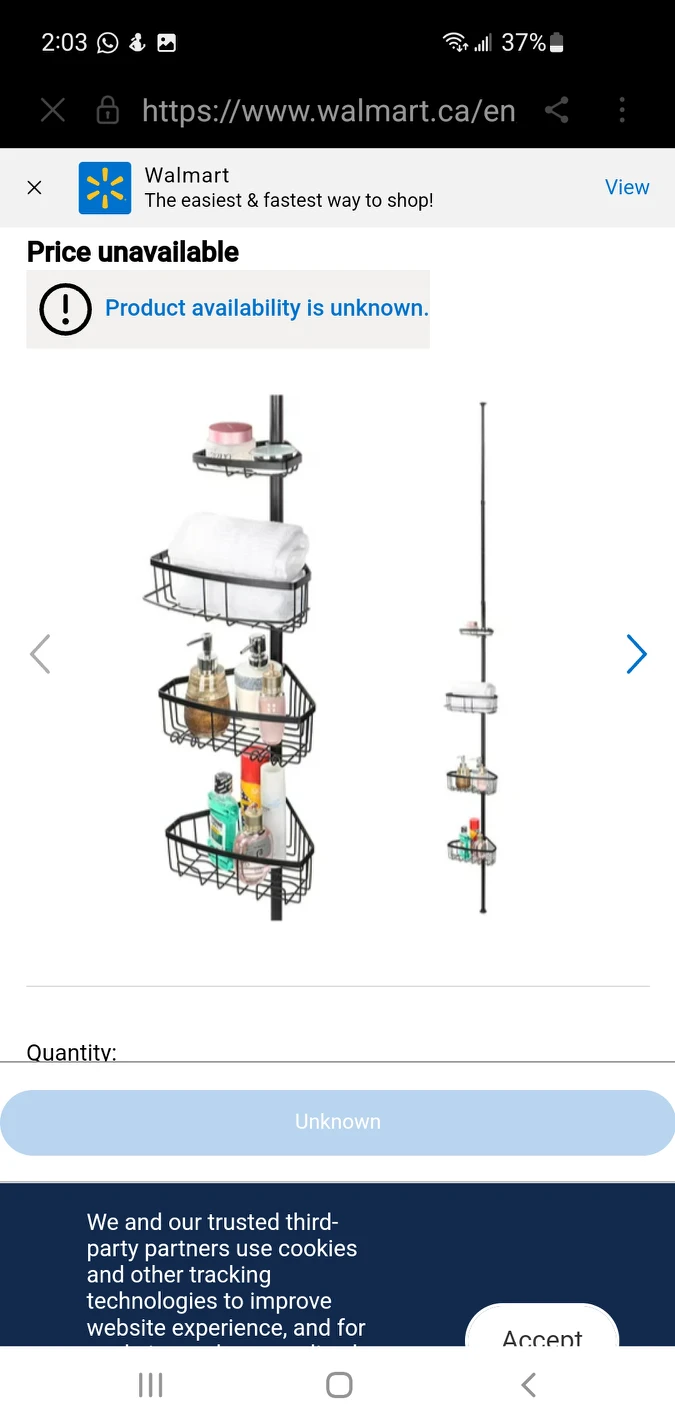Share this Walmart page
The width and height of the screenshot is (675, 1425).
[x=557, y=110]
